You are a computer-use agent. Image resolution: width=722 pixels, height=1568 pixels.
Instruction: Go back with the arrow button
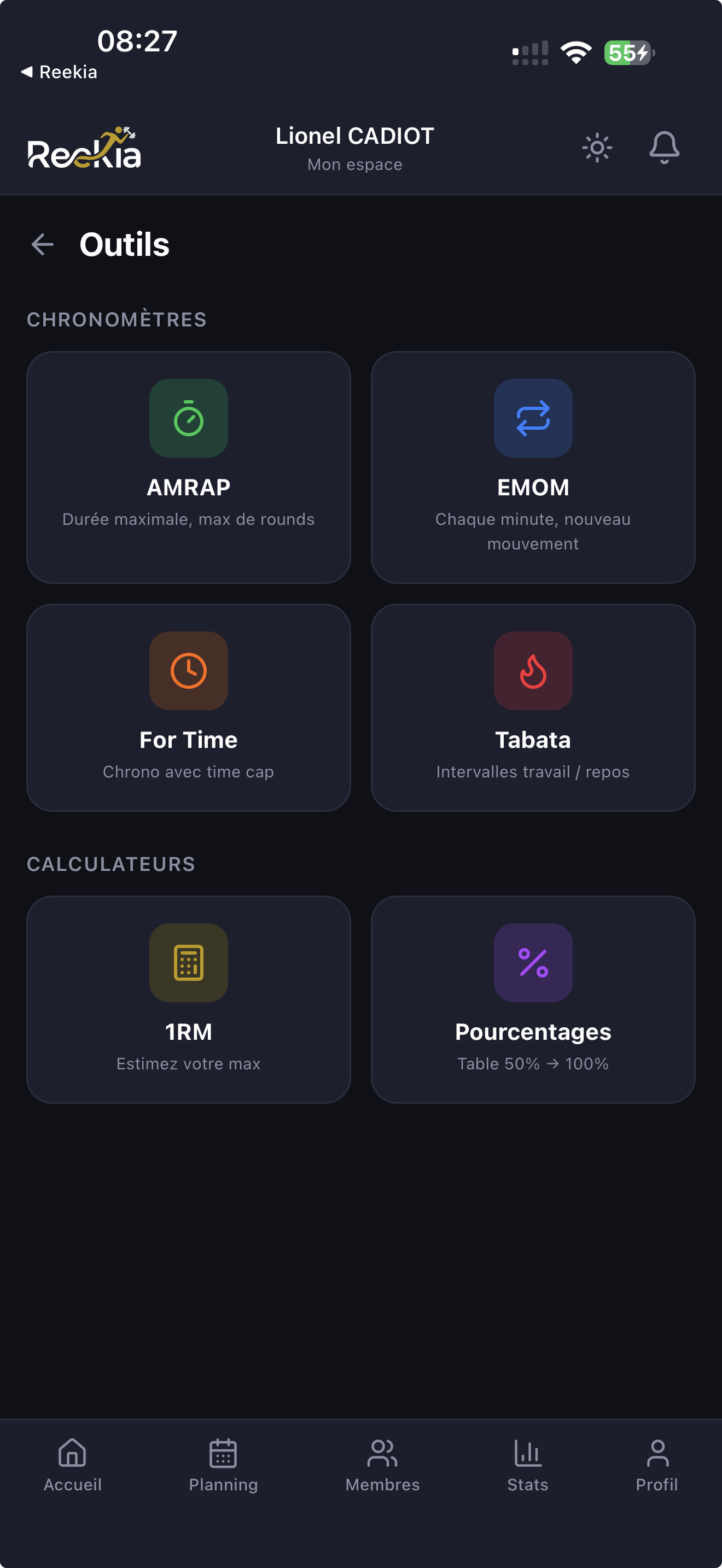42,245
